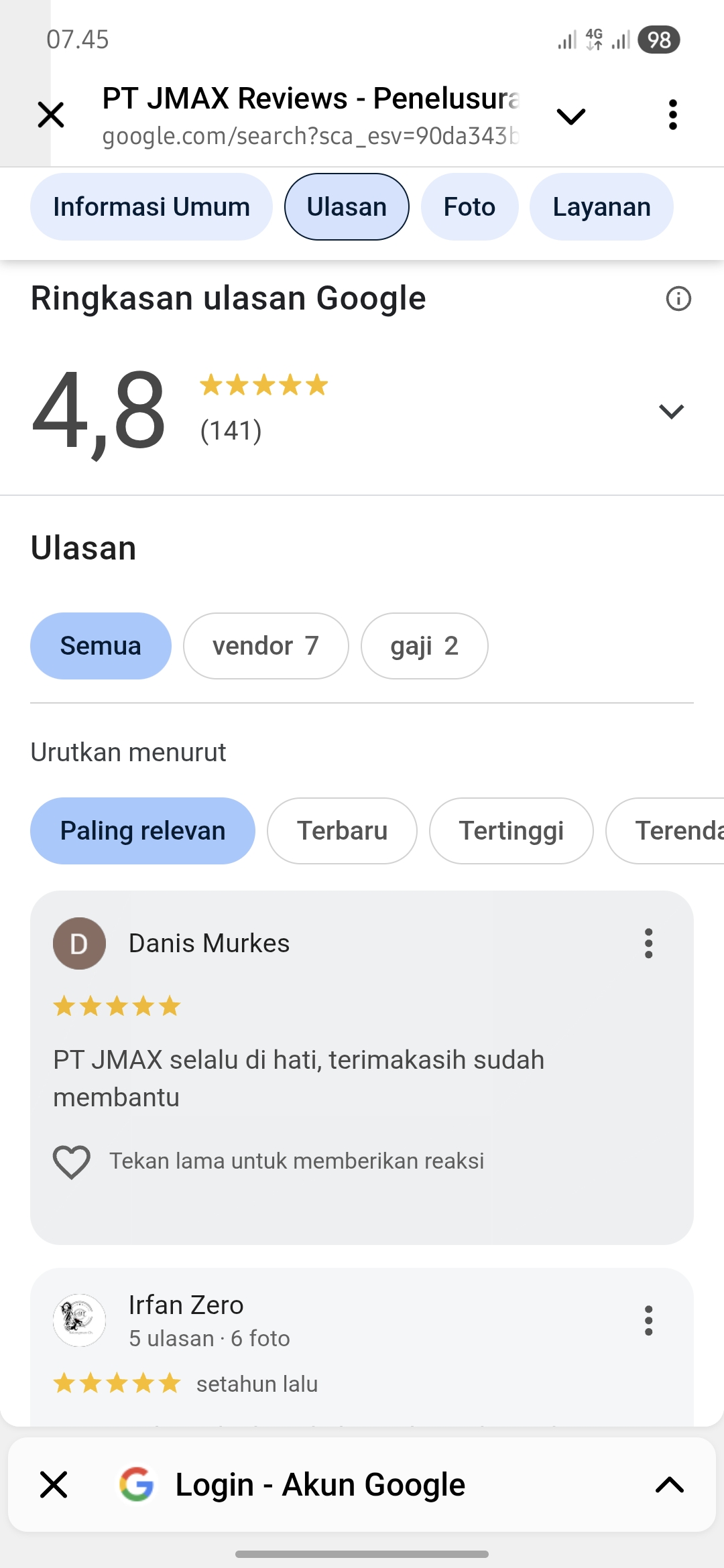The image size is (724, 1568).
Task: Expand the Login - Akun Google panel
Action: coord(669,1485)
